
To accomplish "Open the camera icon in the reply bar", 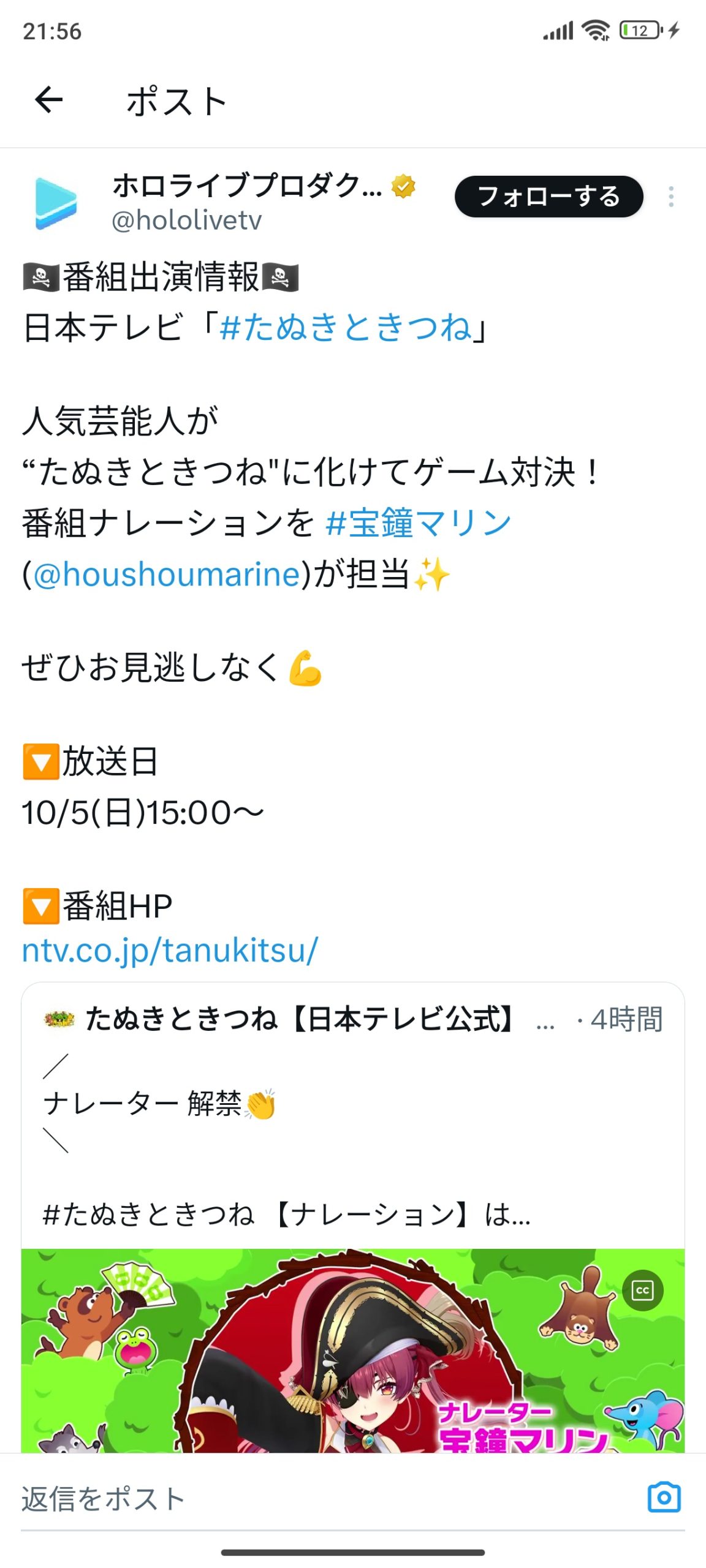I will coord(664,1498).
